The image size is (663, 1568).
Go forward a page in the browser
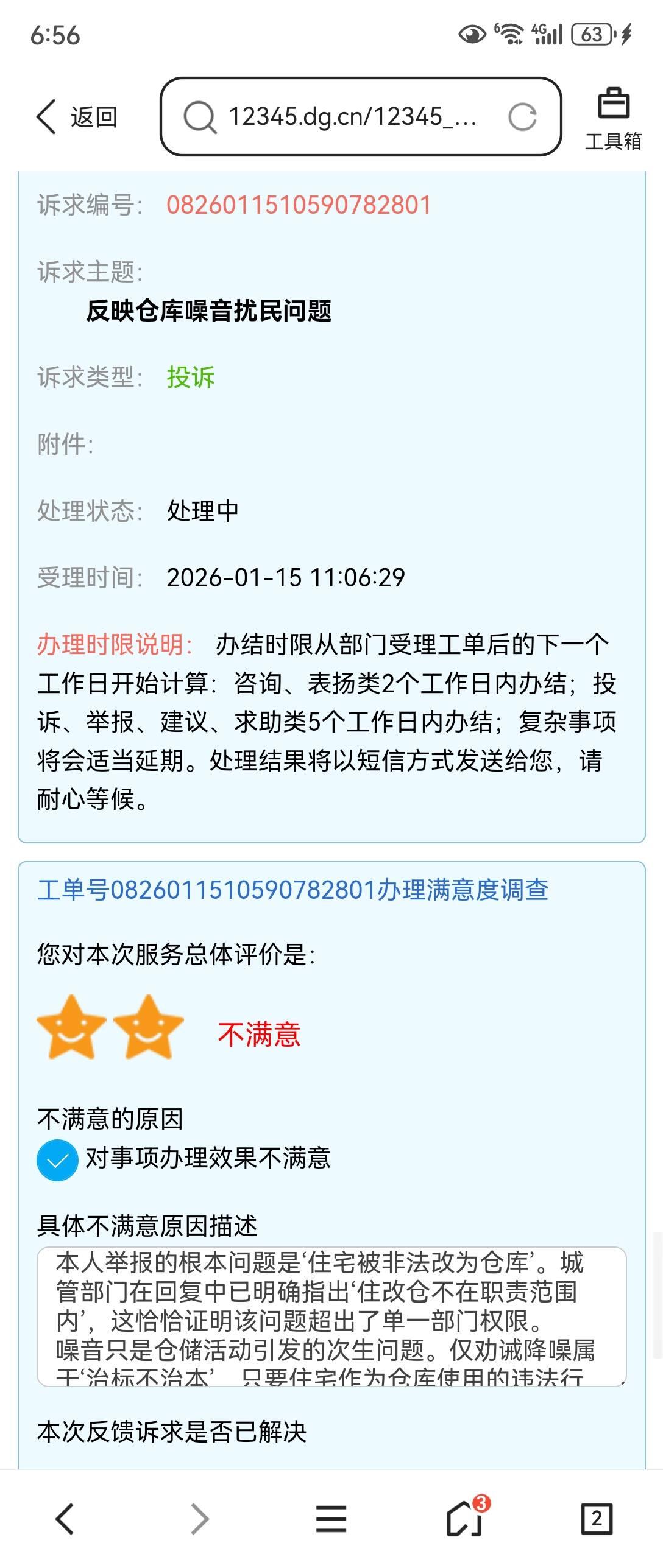coord(199,1518)
